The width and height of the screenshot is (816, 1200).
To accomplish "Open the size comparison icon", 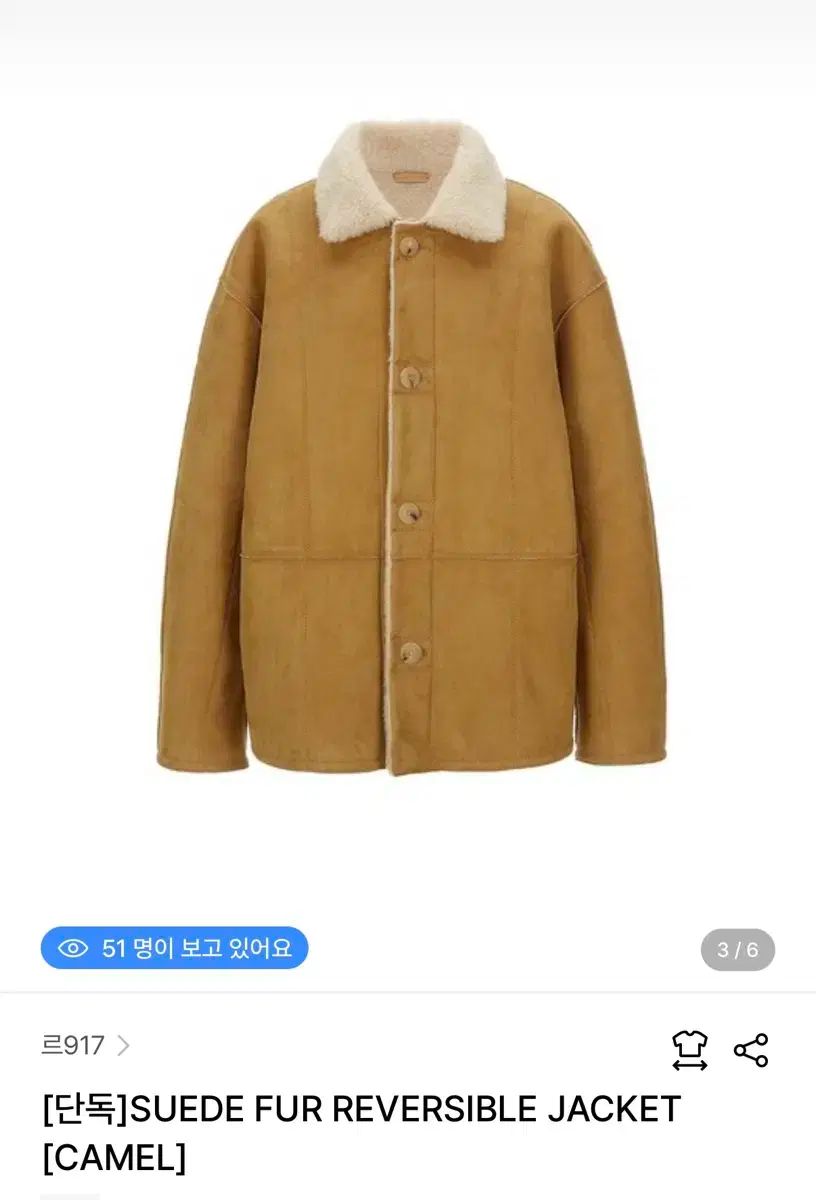I will [x=690, y=1050].
